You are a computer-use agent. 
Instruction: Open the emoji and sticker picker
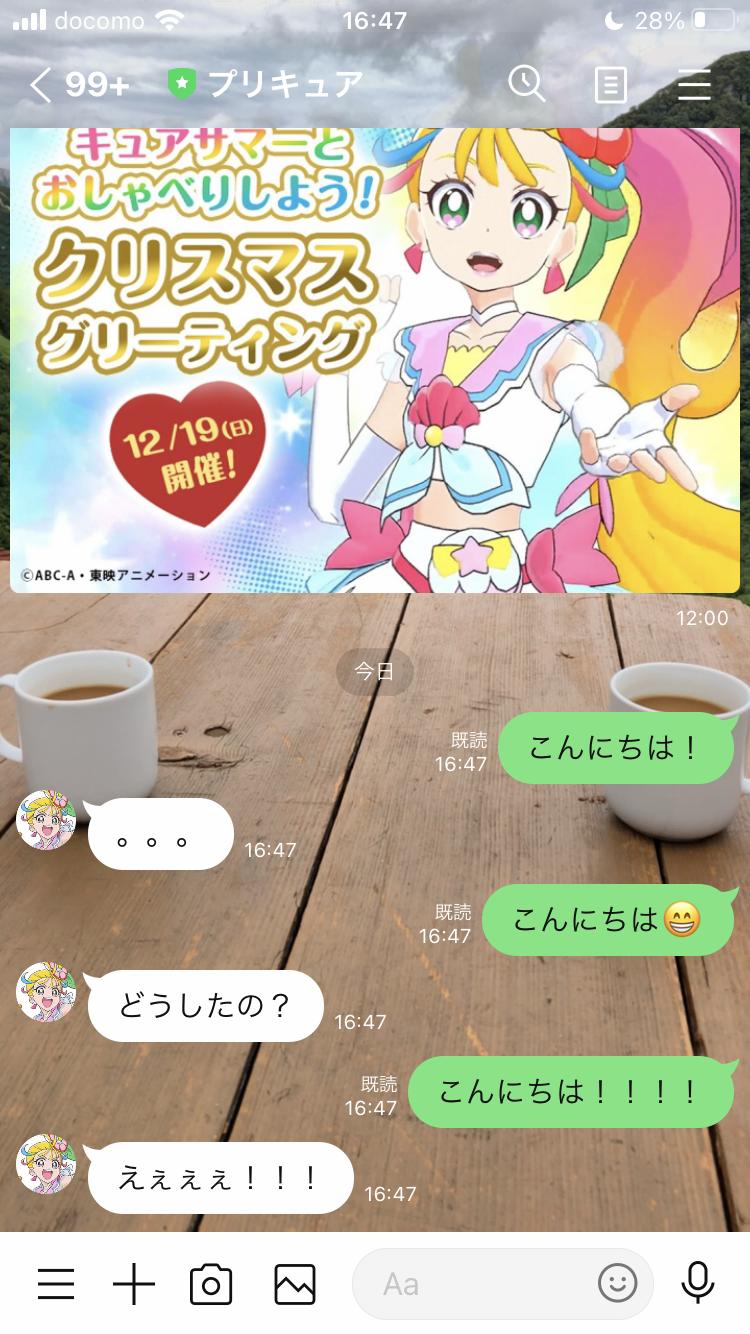(x=617, y=1284)
